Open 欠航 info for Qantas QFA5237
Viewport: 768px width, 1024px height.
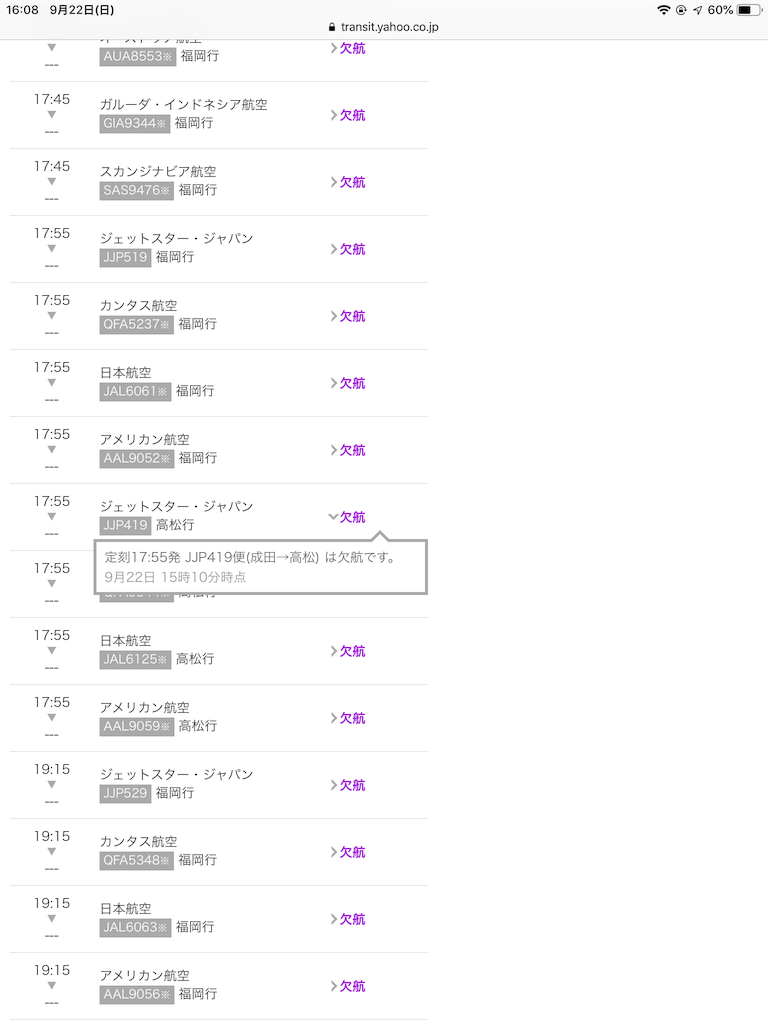348,316
